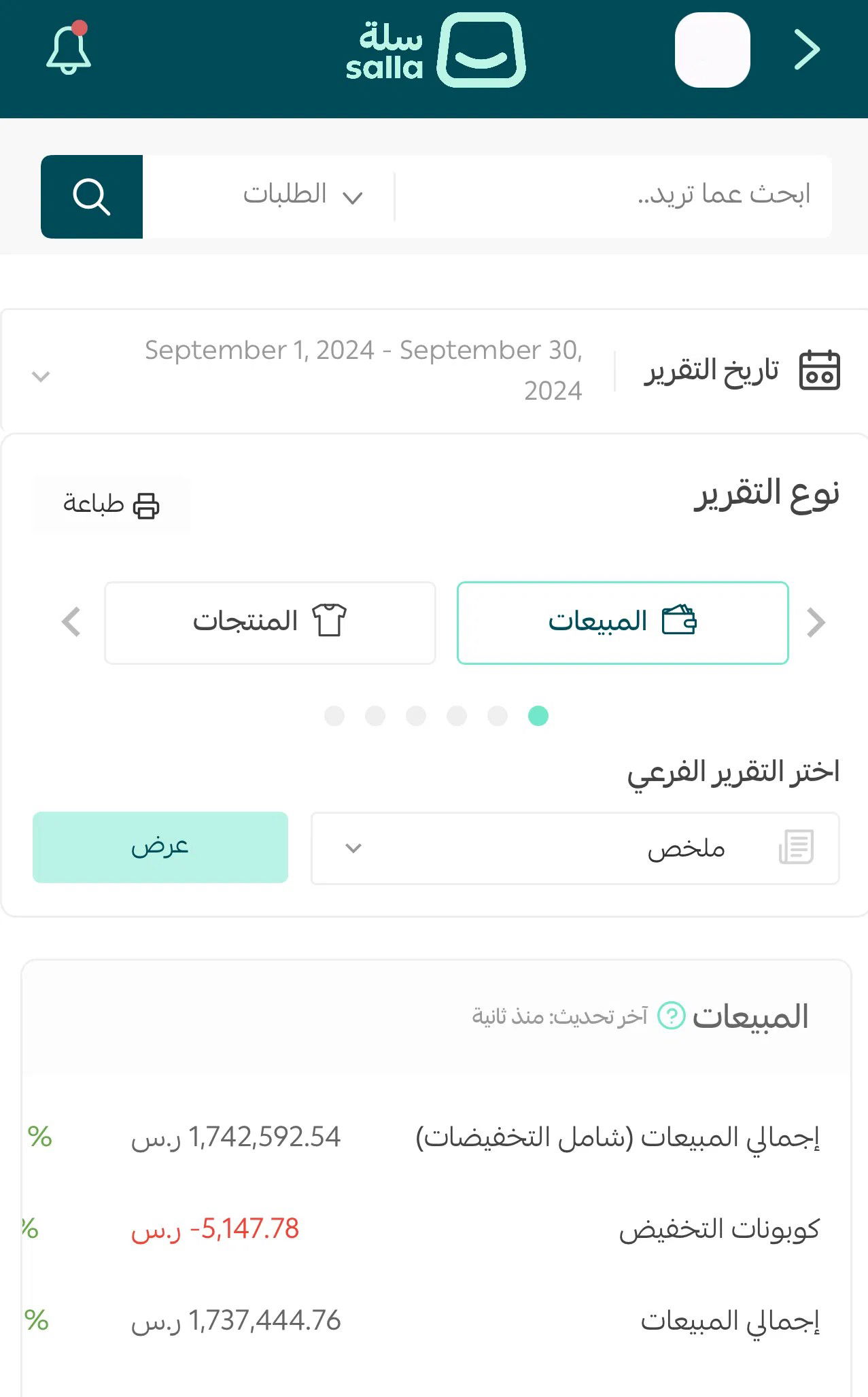This screenshot has width=868, height=1397.
Task: Expand the ملخص sub-report dropdown
Action: point(574,848)
